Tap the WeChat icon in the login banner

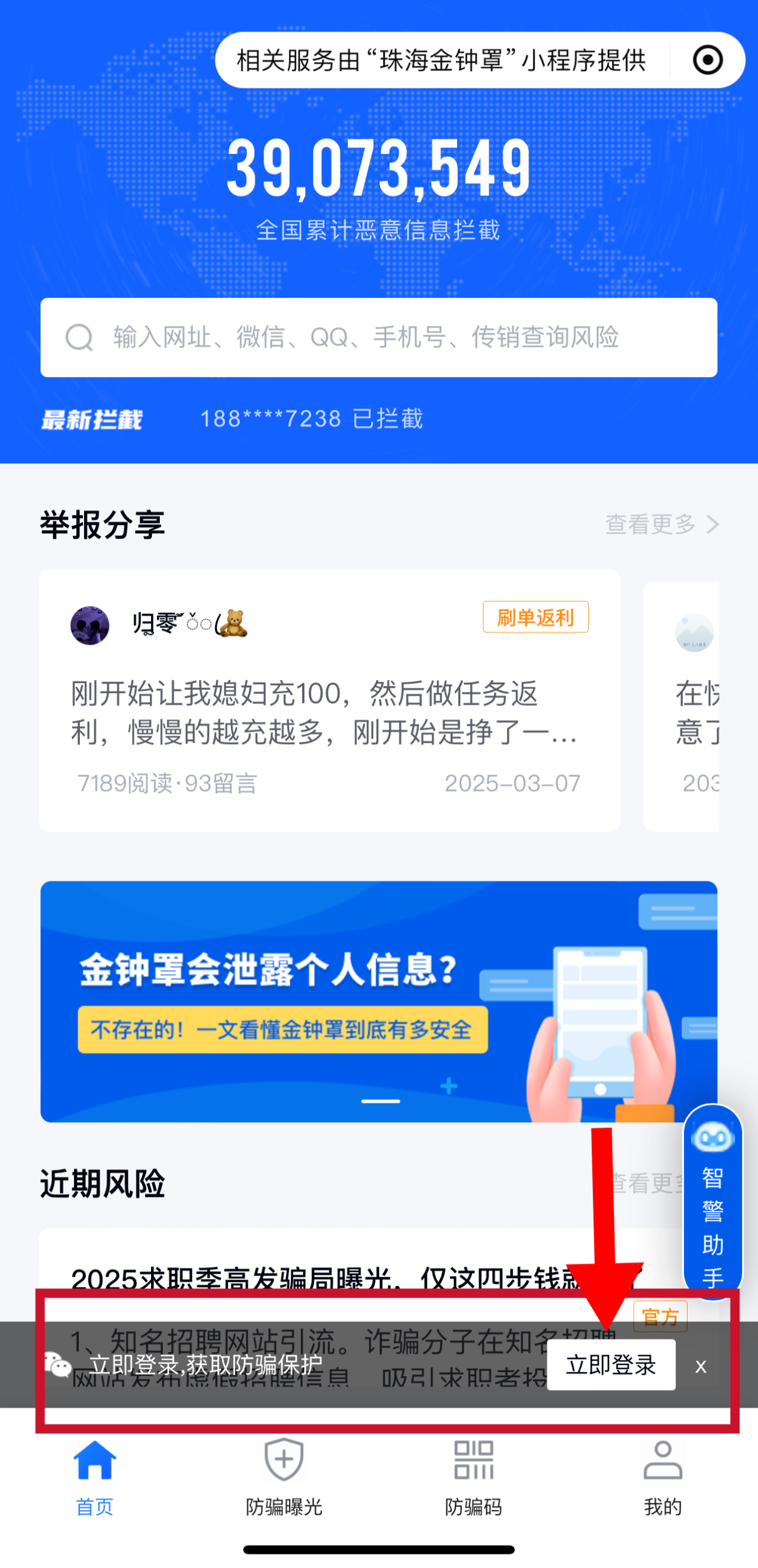point(59,1365)
